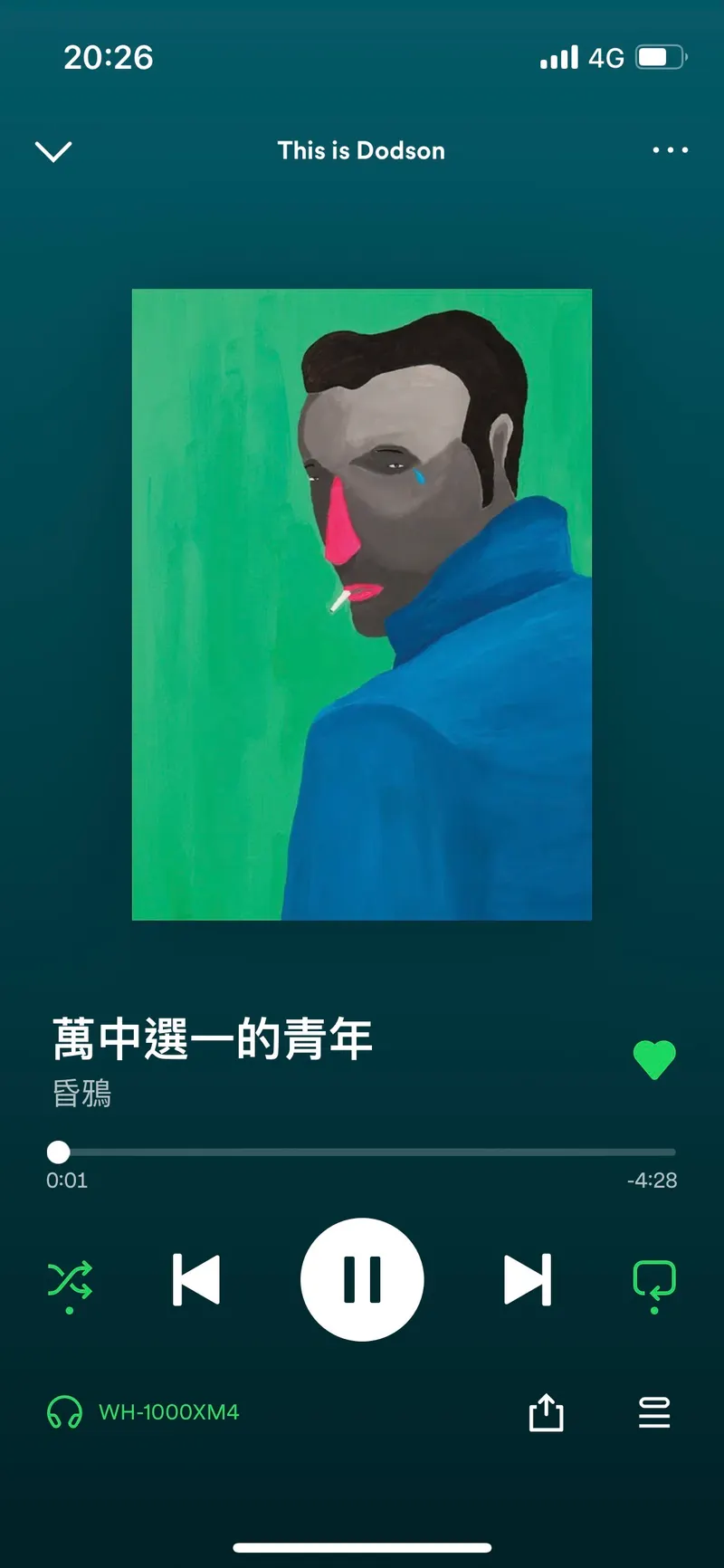This screenshot has height=1568, width=724.
Task: Pause the current song
Action: point(362,1279)
